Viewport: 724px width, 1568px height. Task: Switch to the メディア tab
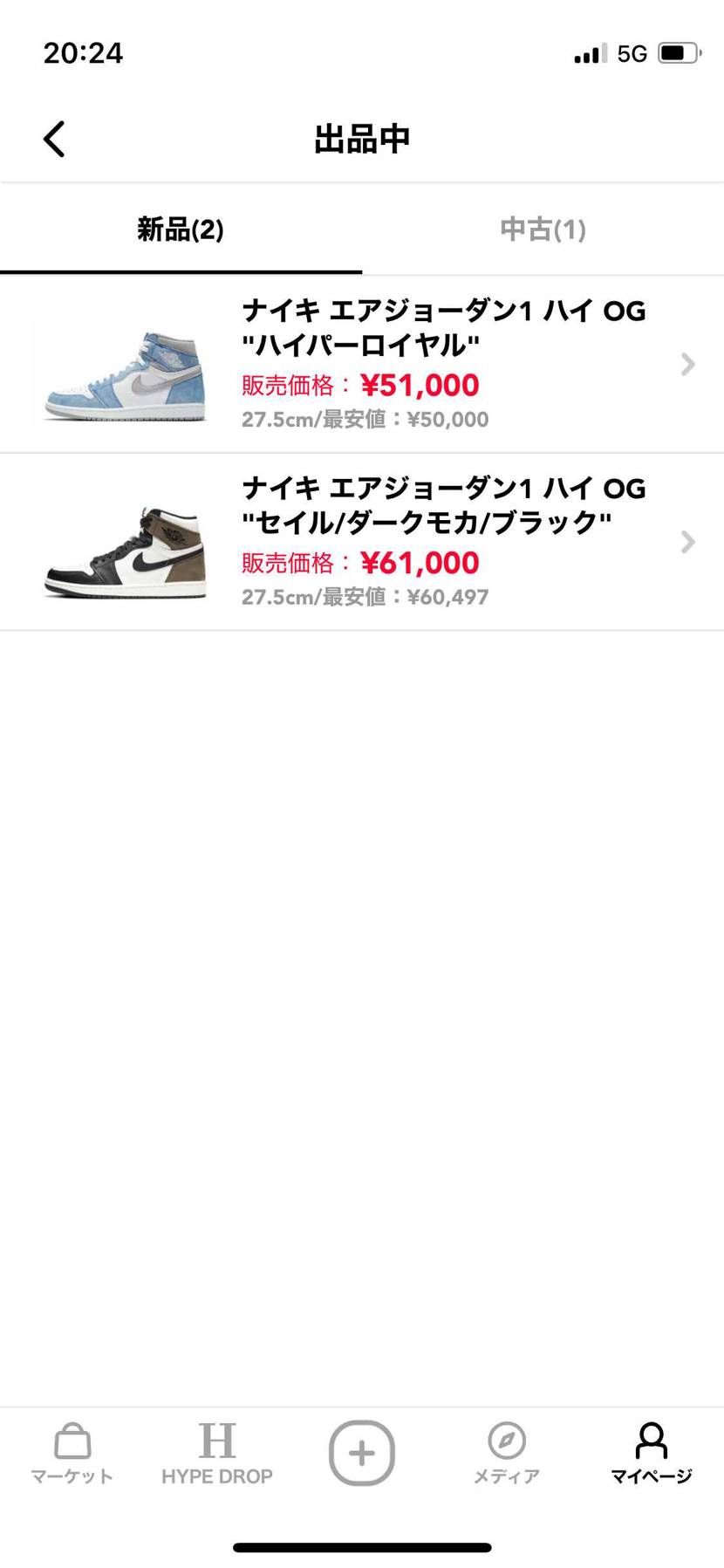[x=507, y=1453]
